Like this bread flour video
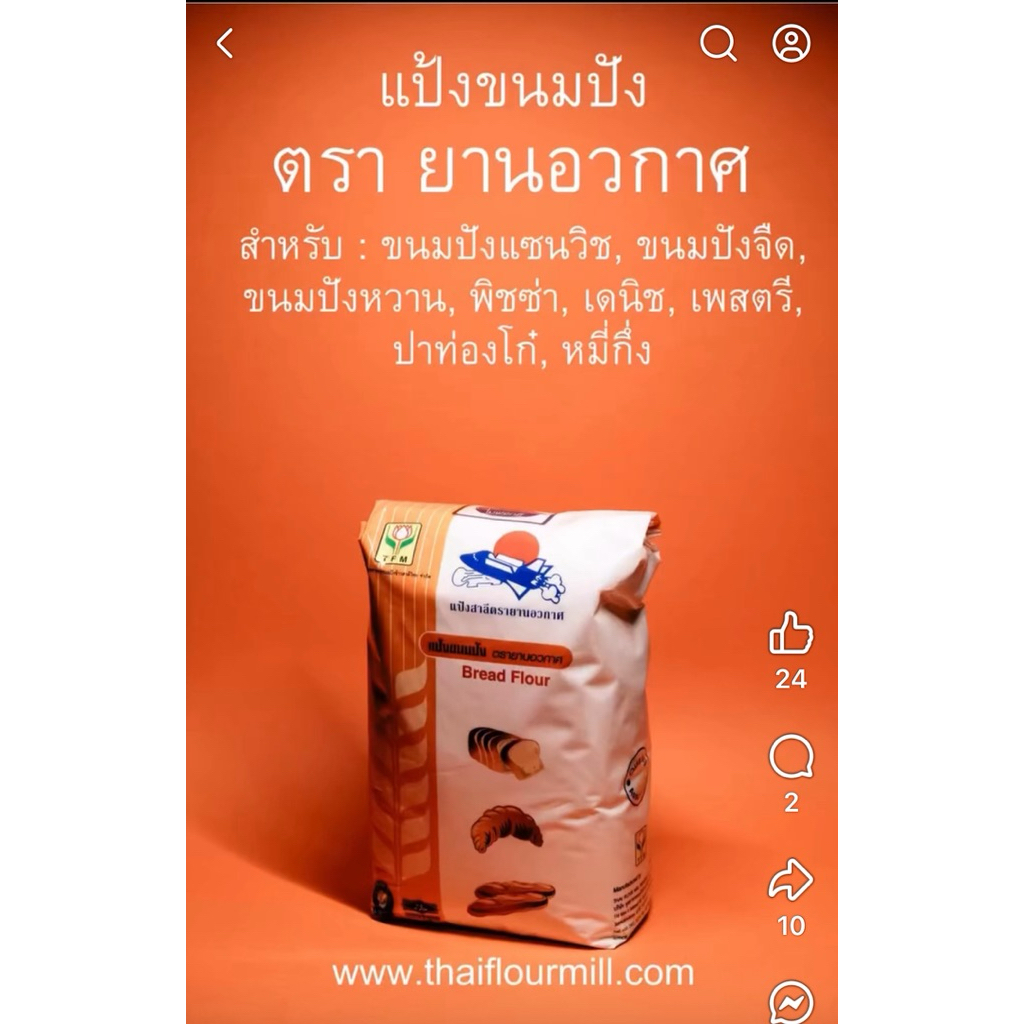1024x1024 pixels. (x=791, y=633)
